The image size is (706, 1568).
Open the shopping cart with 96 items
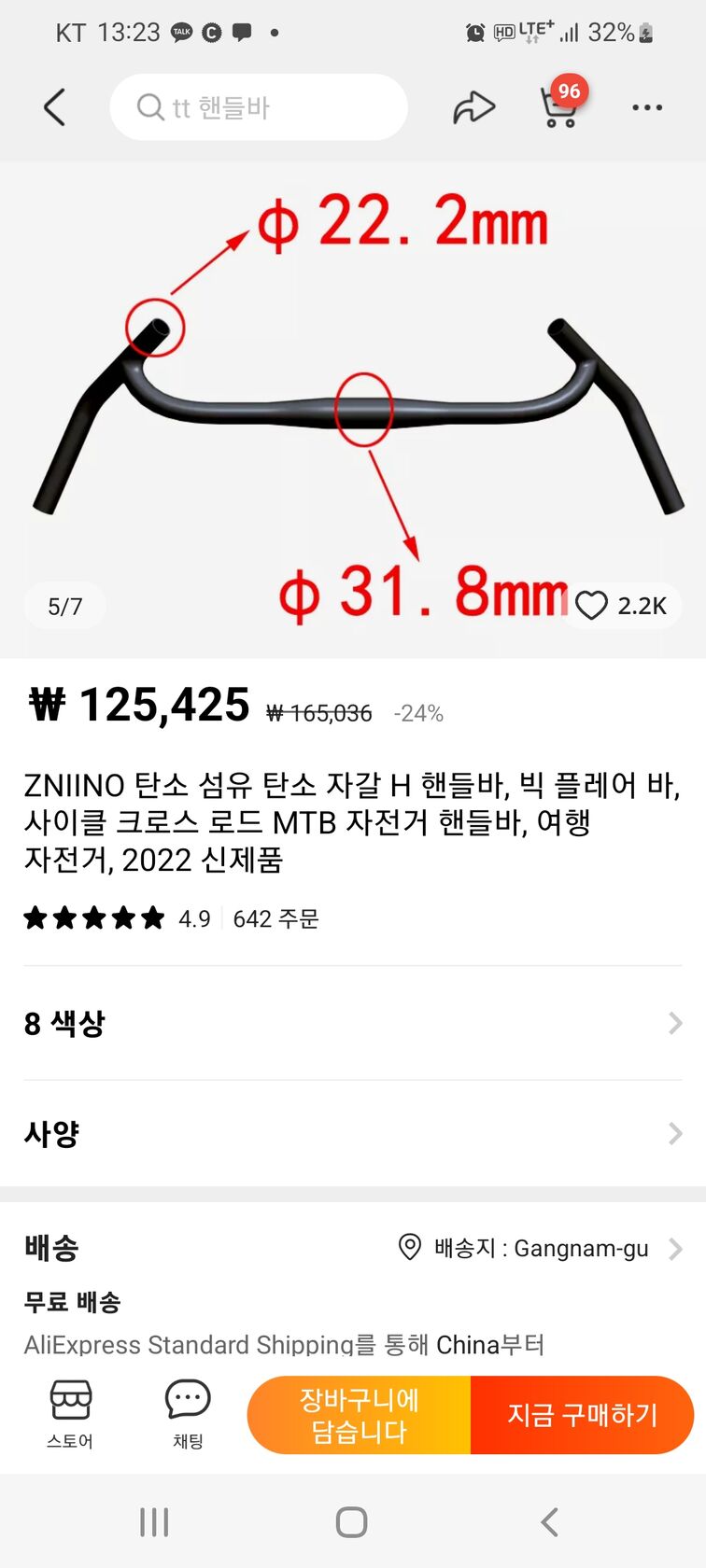pos(559,107)
